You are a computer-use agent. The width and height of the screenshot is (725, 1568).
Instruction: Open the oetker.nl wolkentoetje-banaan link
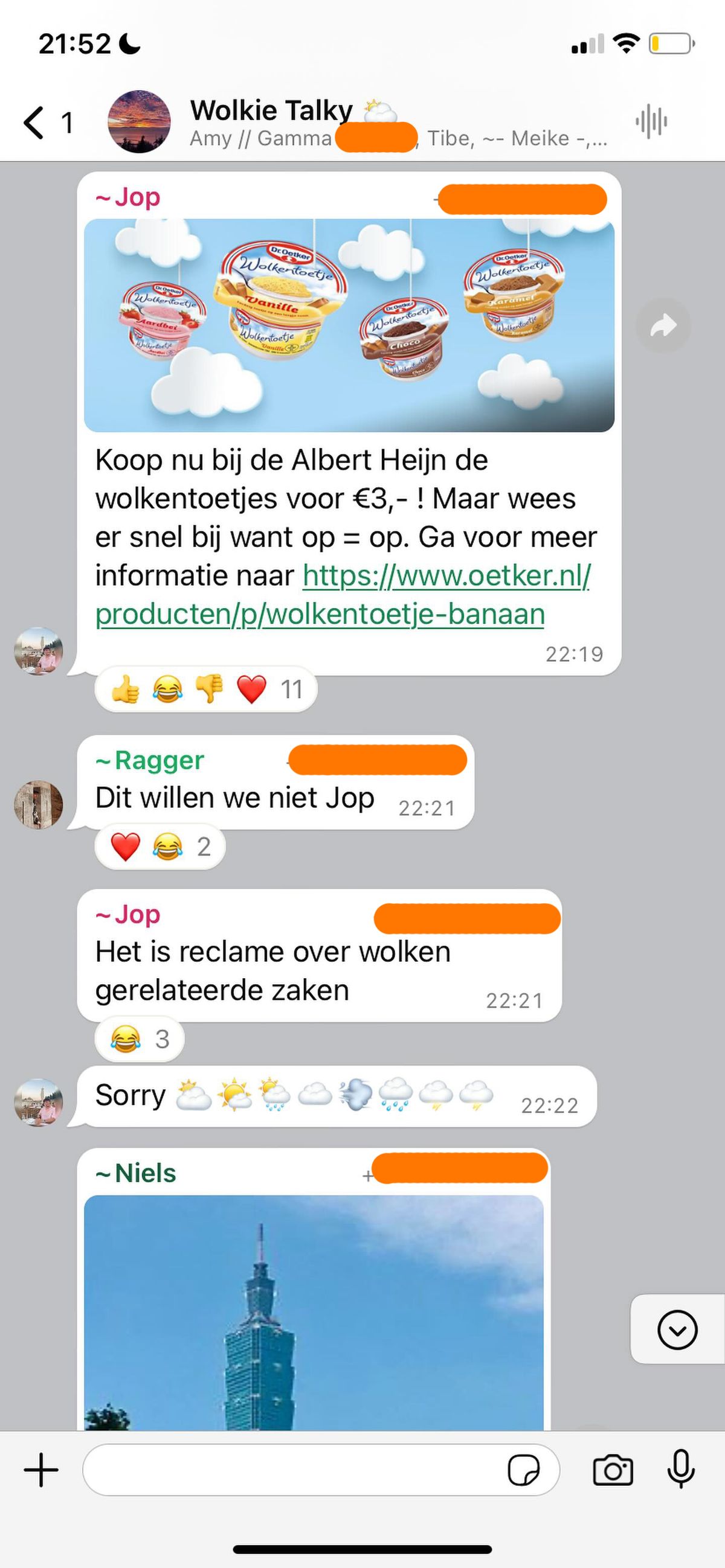[x=343, y=595]
